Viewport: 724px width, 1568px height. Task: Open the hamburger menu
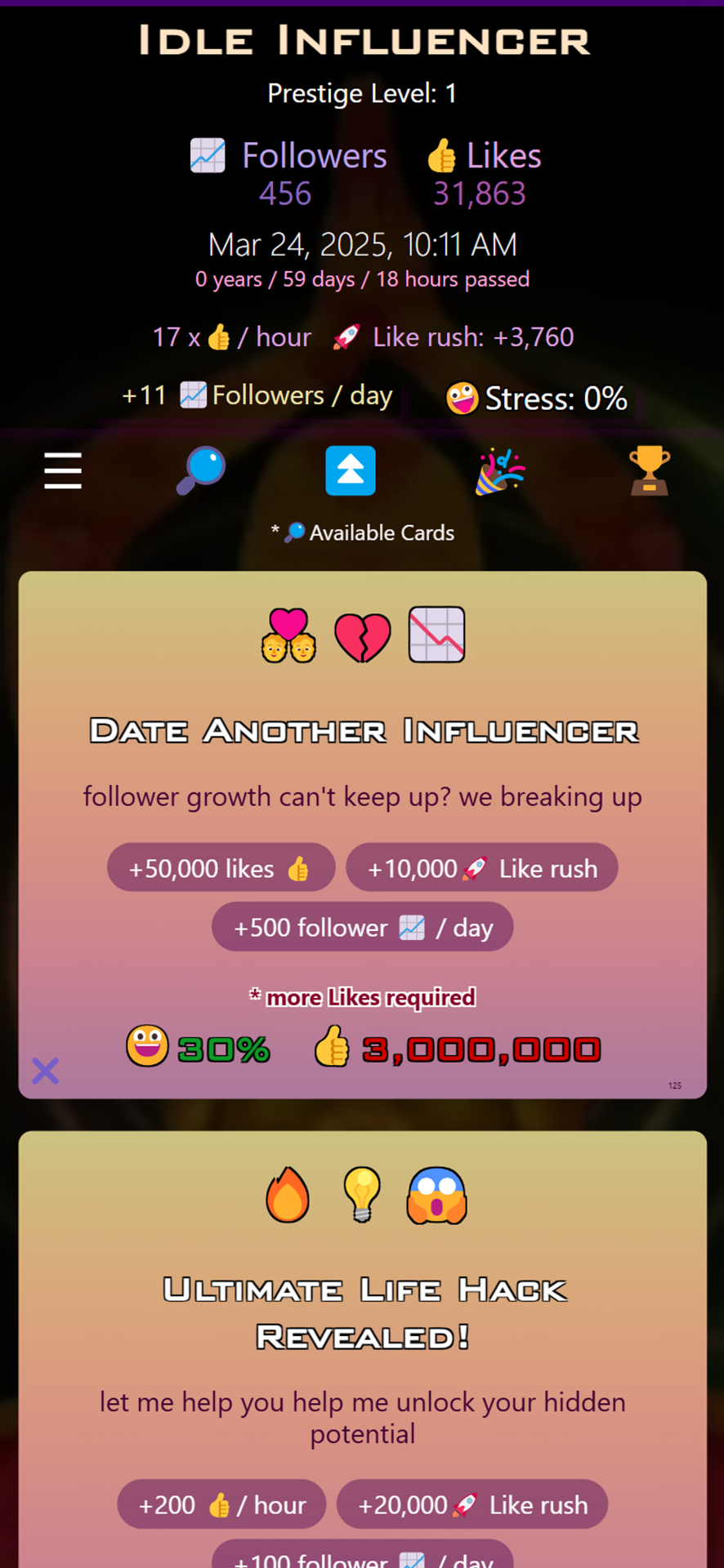click(x=63, y=470)
